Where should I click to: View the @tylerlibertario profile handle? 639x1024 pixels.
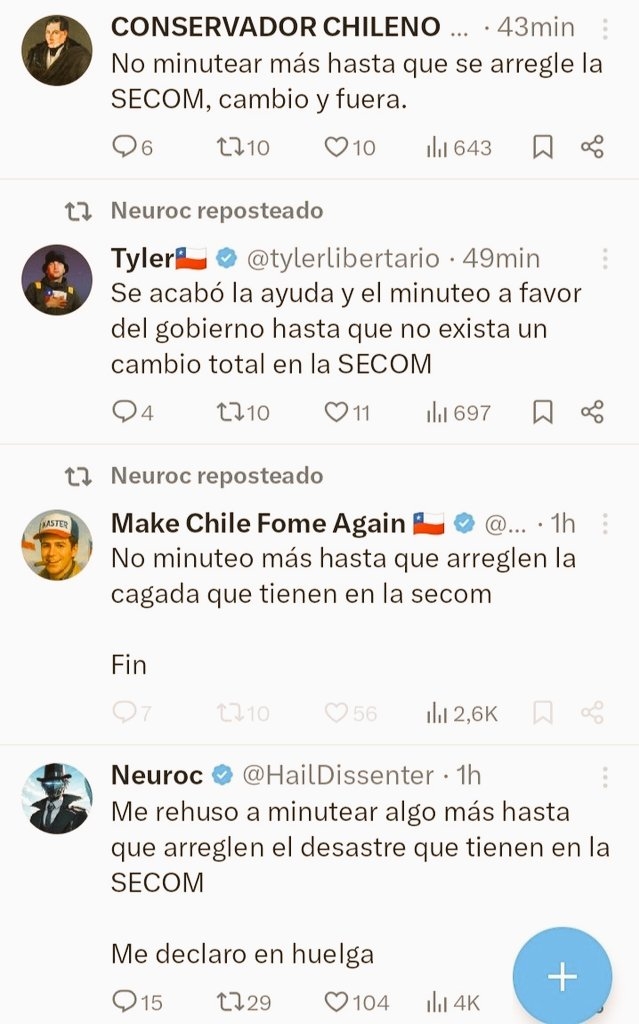(x=342, y=259)
